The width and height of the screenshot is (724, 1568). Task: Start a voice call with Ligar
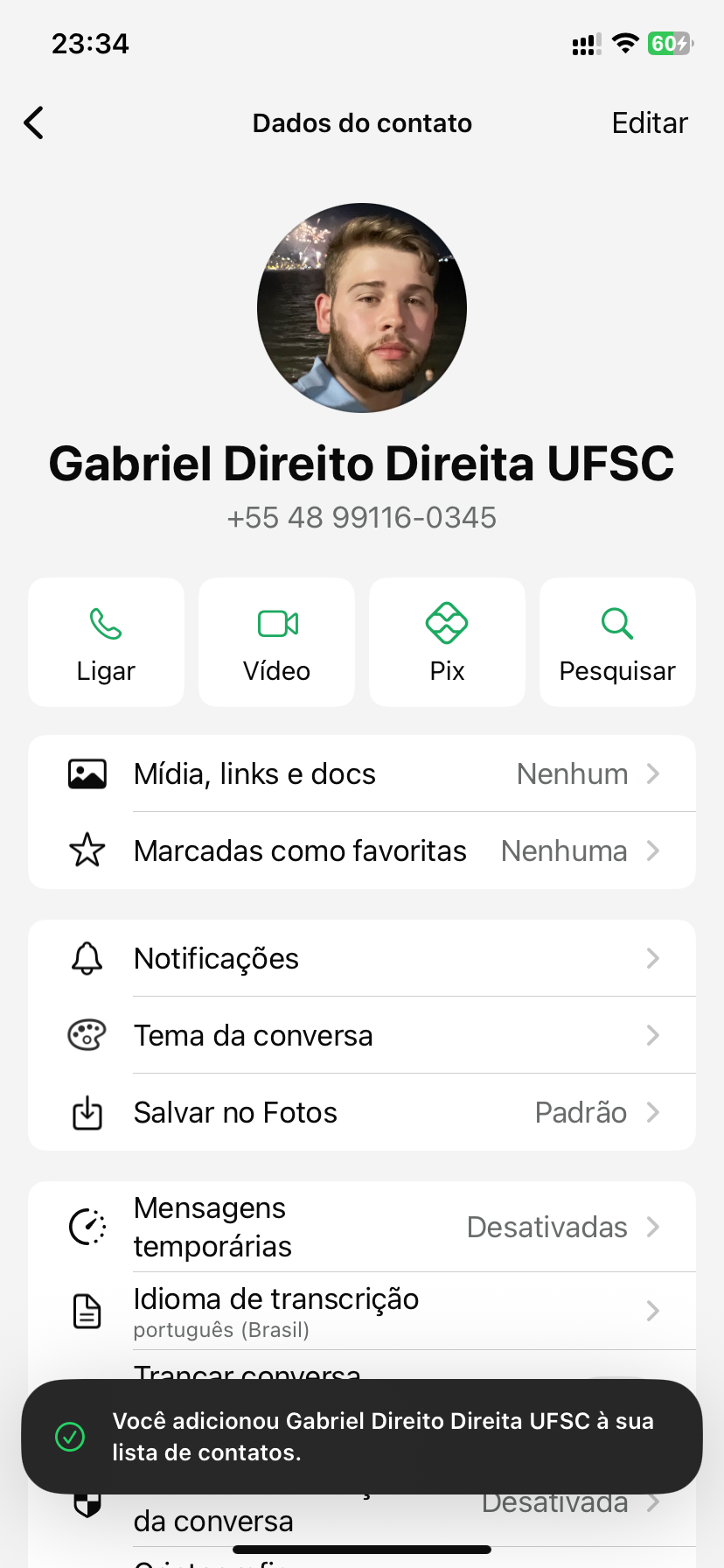pyautogui.click(x=106, y=642)
